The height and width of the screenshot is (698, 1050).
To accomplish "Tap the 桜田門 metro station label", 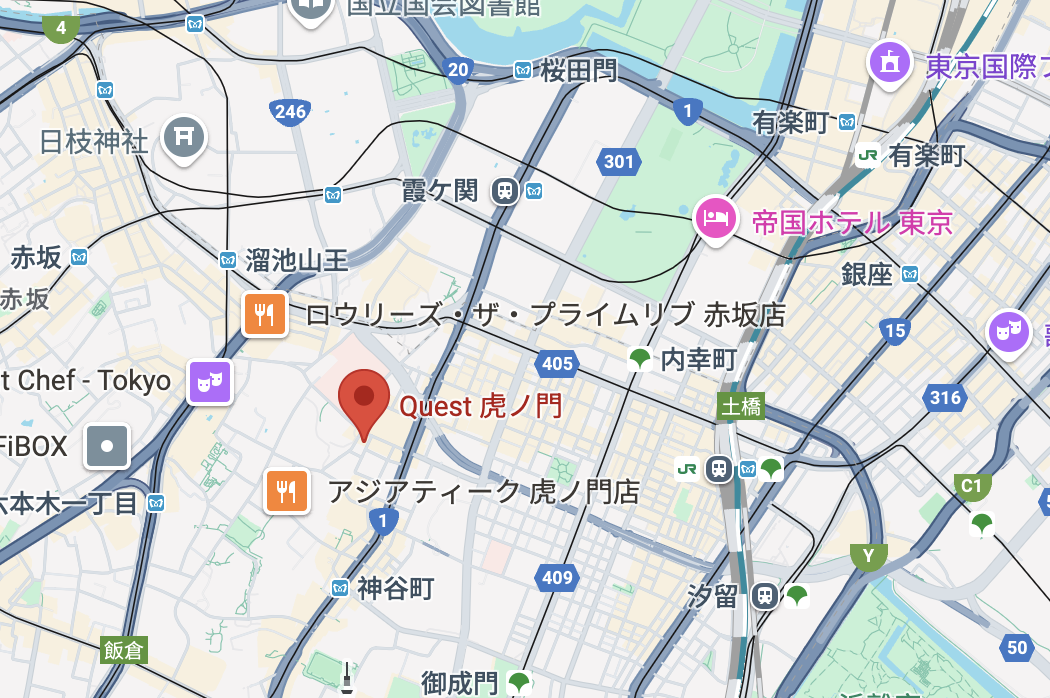I will [x=579, y=70].
